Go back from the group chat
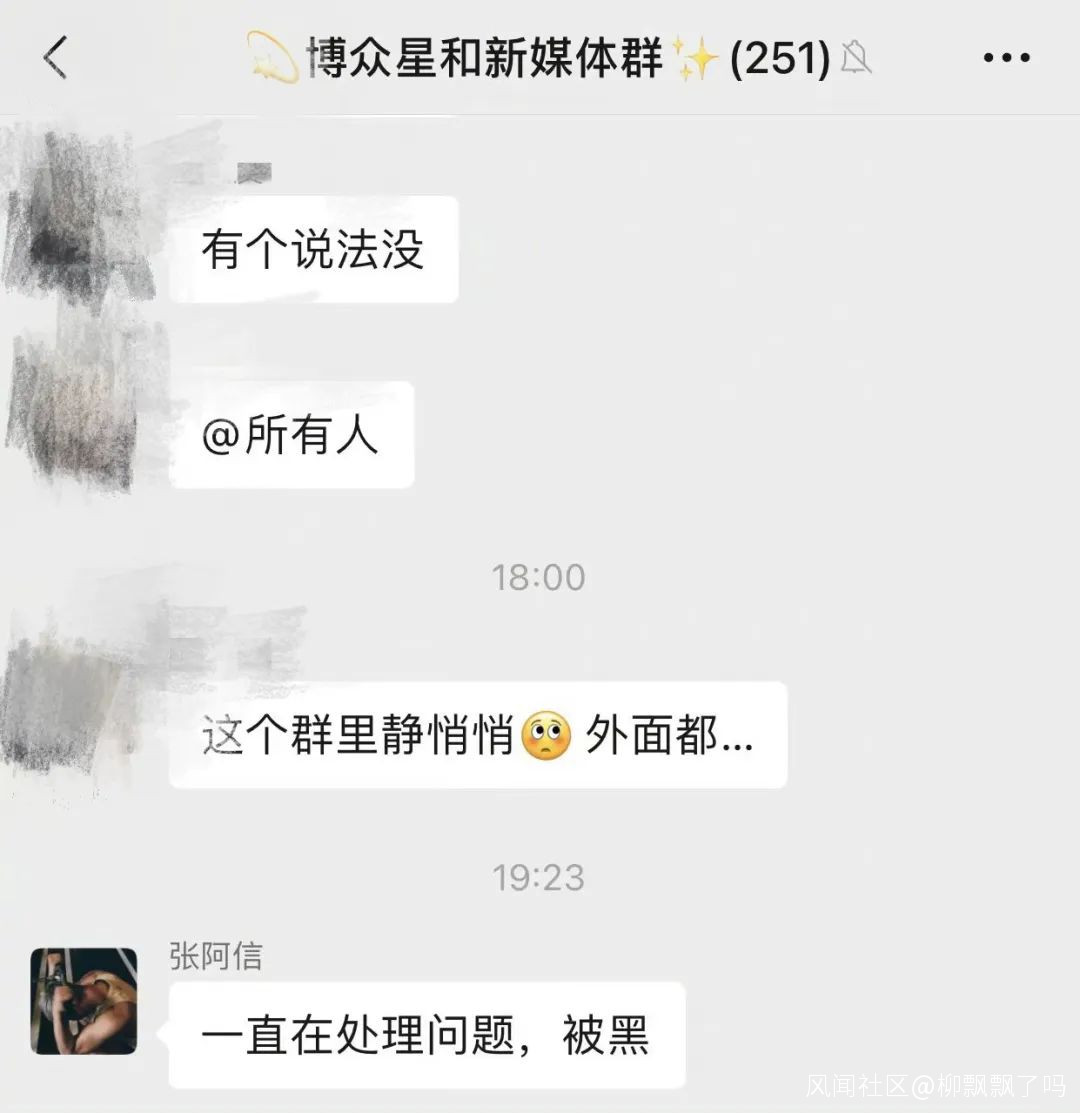This screenshot has width=1080, height=1113. click(x=55, y=58)
